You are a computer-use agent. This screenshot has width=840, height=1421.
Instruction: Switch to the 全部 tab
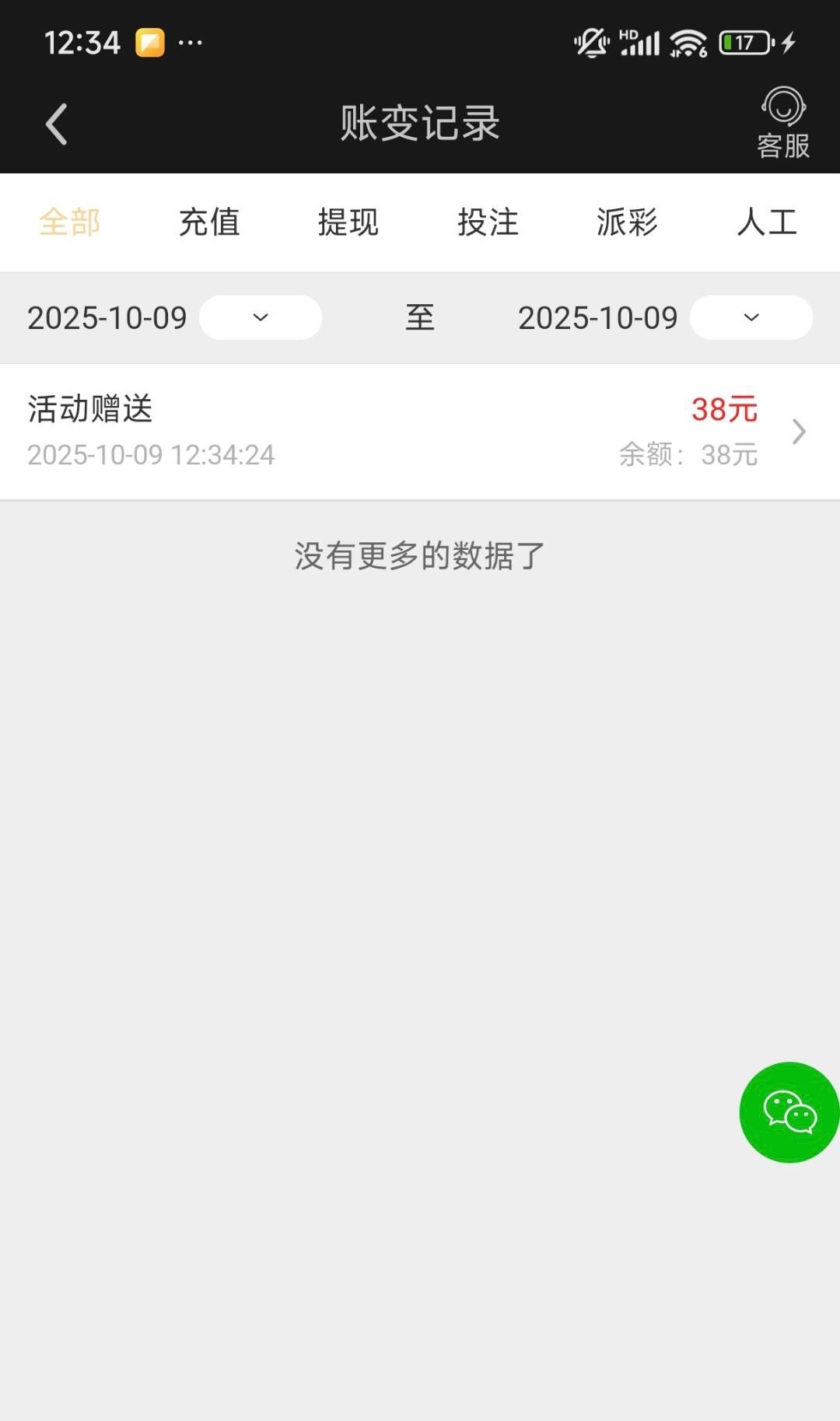pos(70,222)
